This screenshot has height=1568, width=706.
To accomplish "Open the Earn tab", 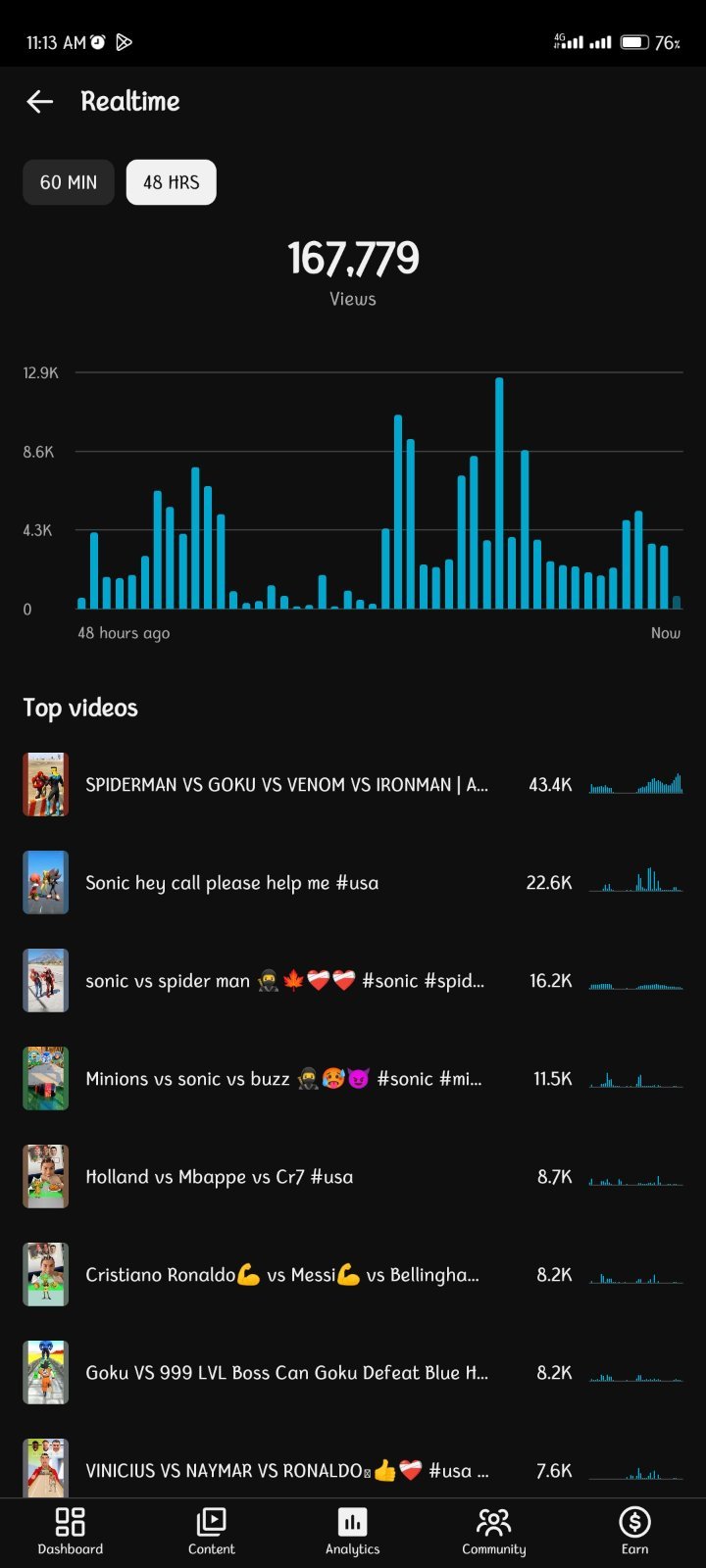I will [x=635, y=1532].
